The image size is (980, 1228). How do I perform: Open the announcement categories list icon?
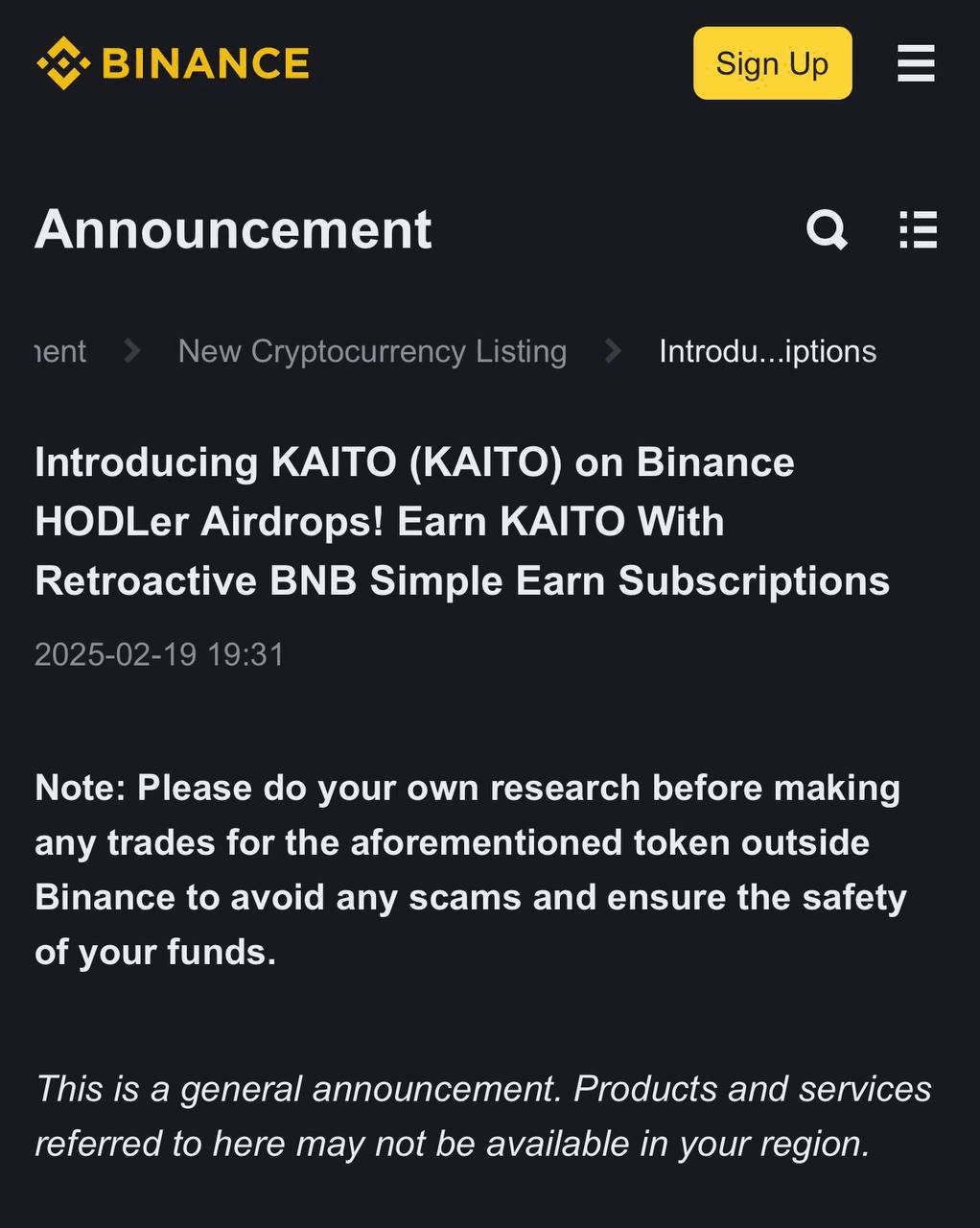918,230
